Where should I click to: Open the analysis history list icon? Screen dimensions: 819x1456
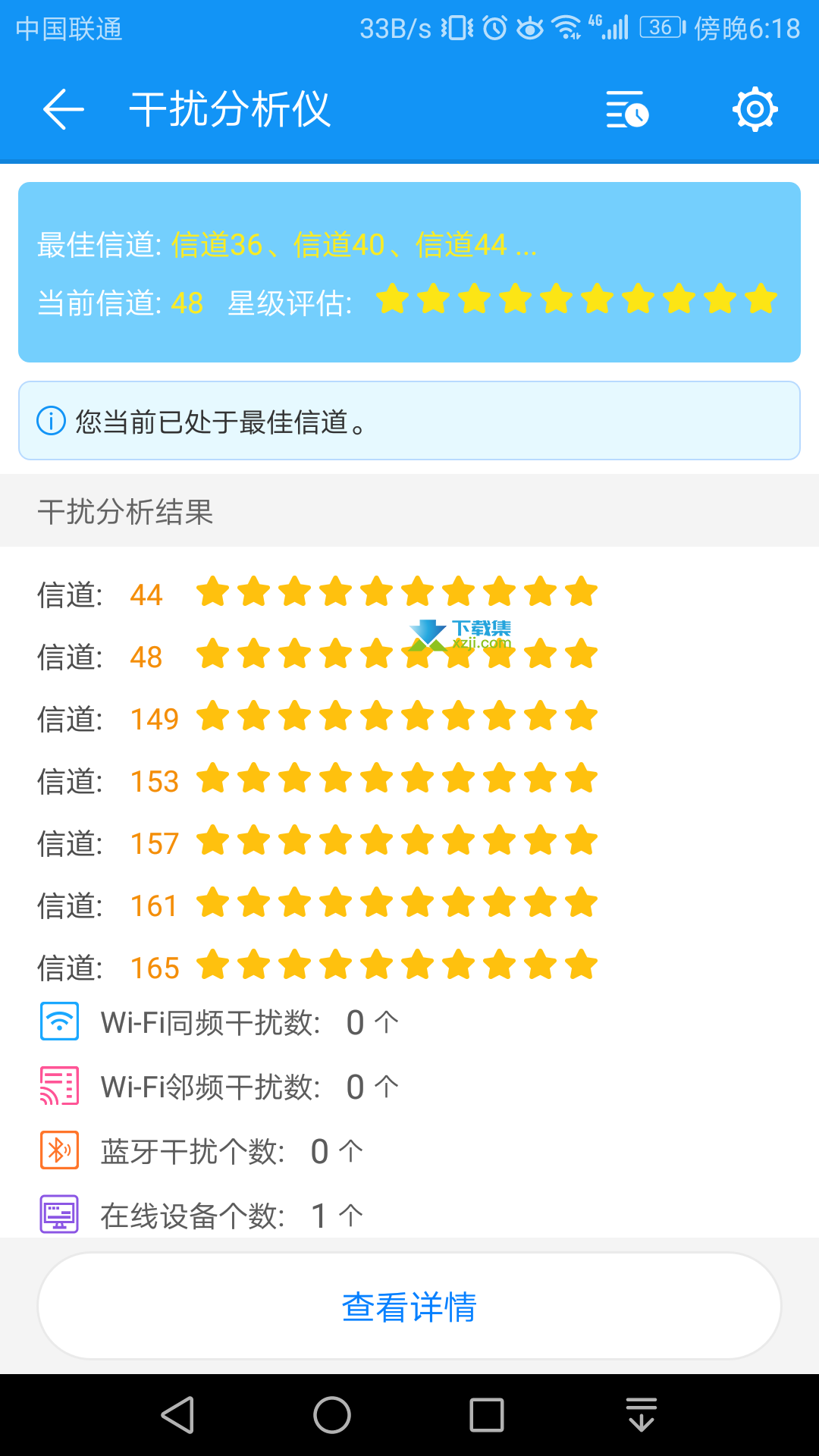627,109
